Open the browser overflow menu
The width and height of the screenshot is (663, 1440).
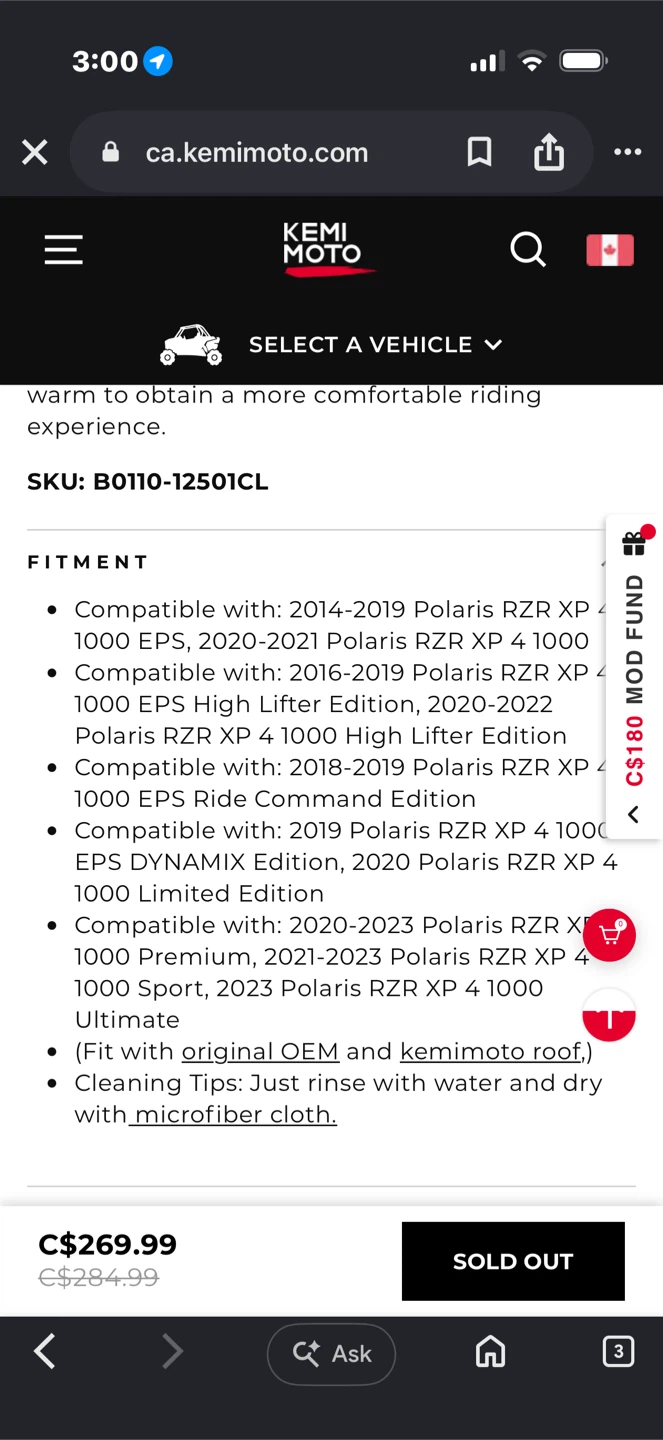(x=628, y=152)
